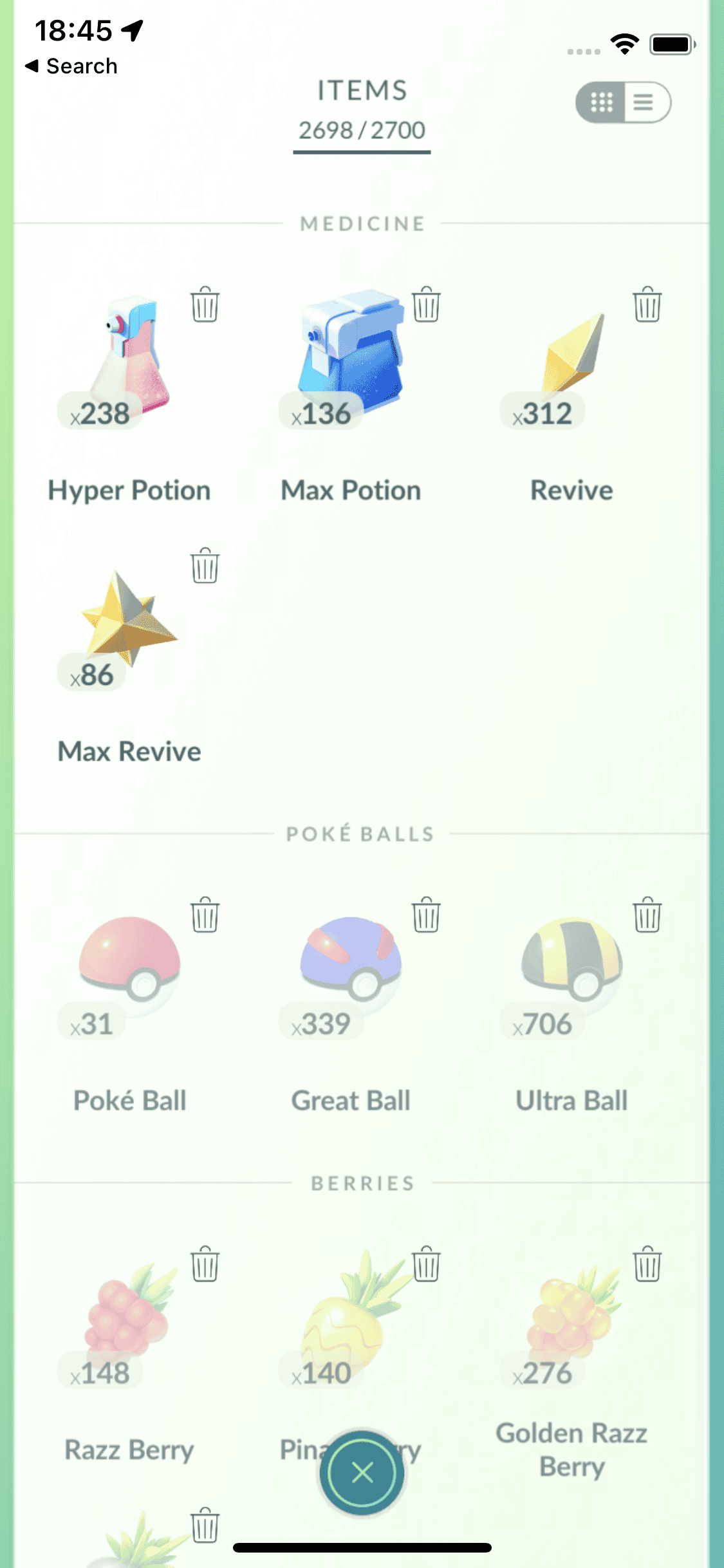Delete Golden Razz Berry items
Screen dimensions: 724x1568
(647, 1264)
